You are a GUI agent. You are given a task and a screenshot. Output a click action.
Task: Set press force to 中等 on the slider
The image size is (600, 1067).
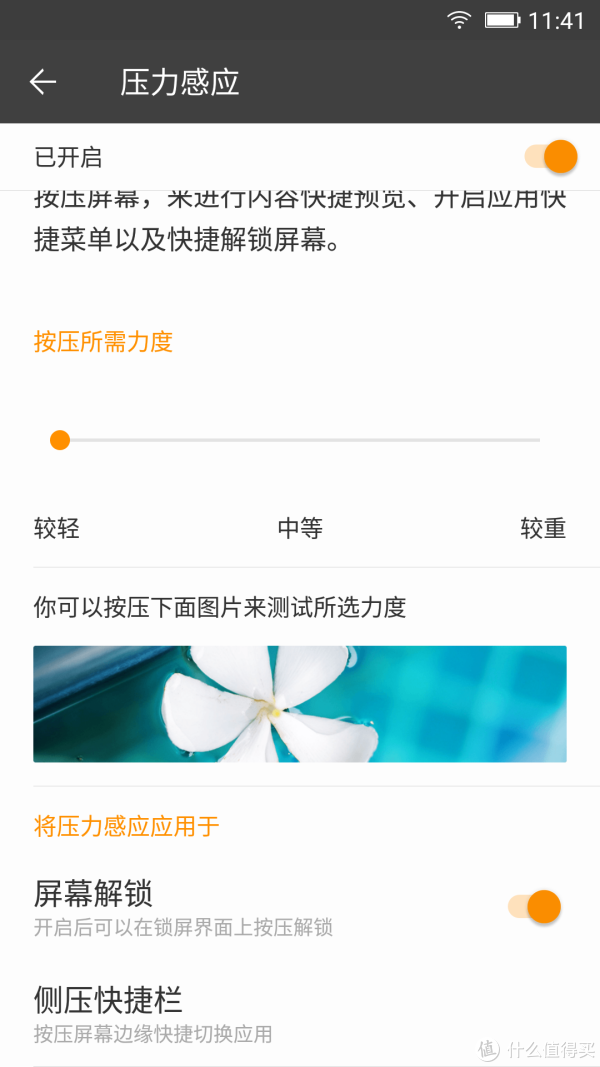300,440
